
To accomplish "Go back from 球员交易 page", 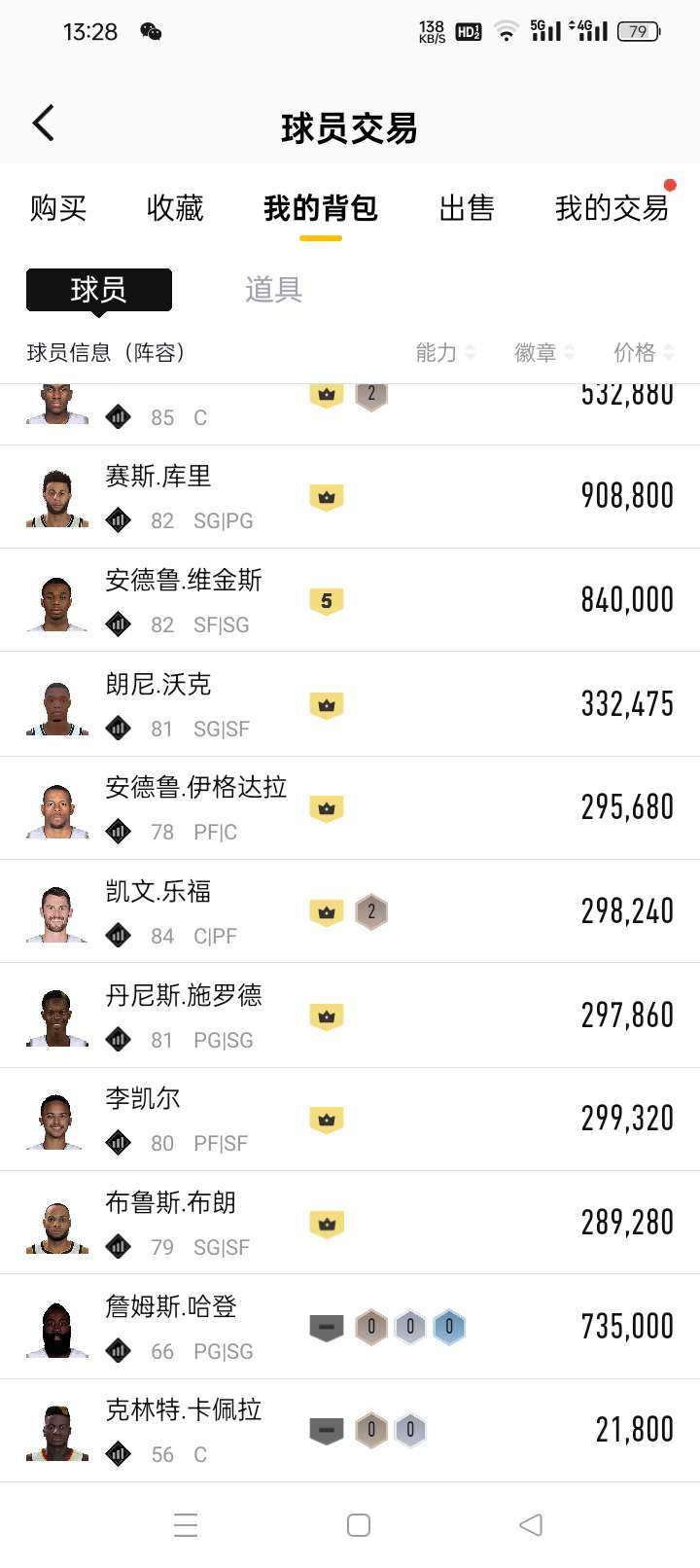I will [x=44, y=124].
